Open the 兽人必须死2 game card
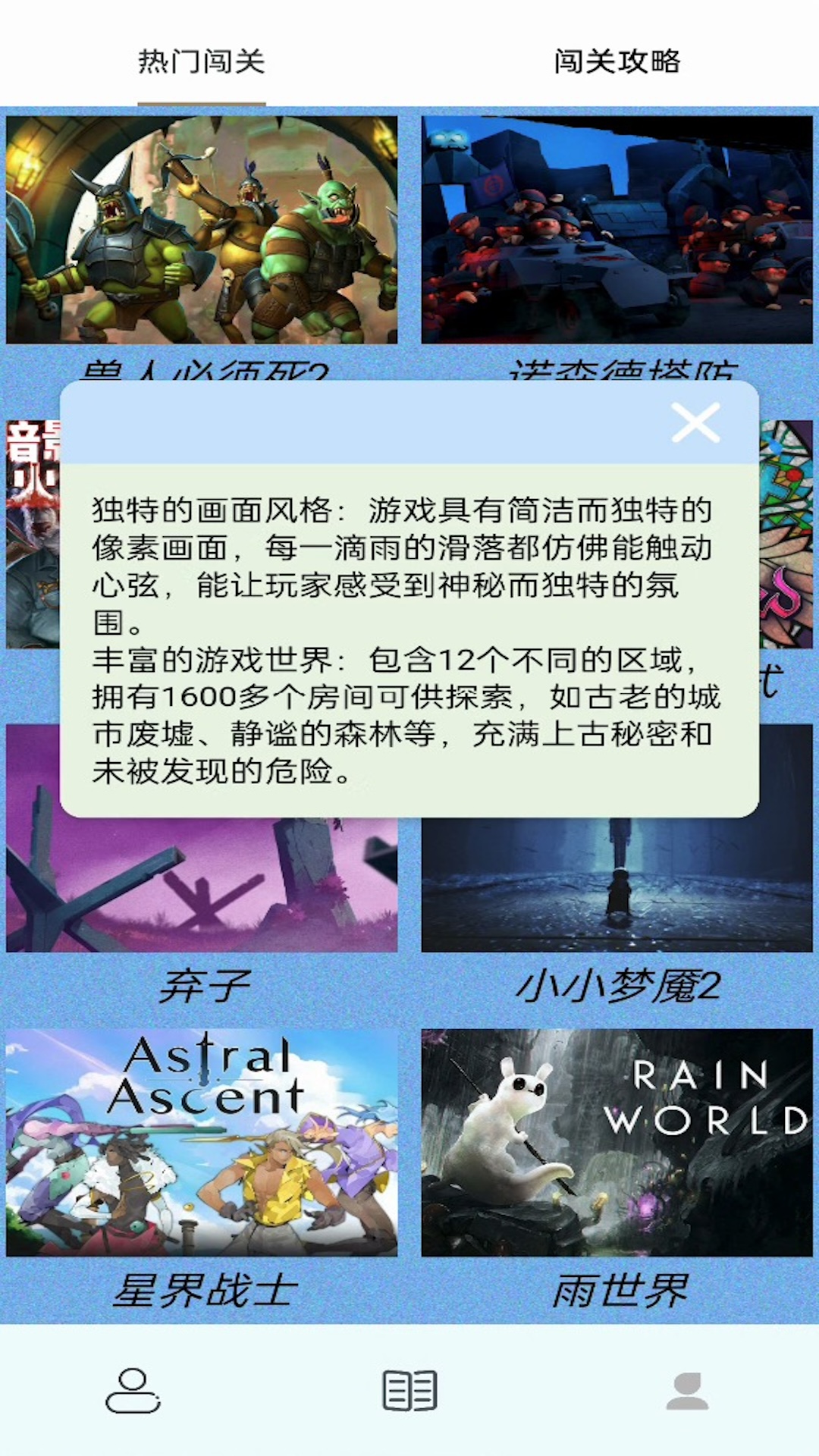The image size is (819, 1456). pyautogui.click(x=202, y=230)
